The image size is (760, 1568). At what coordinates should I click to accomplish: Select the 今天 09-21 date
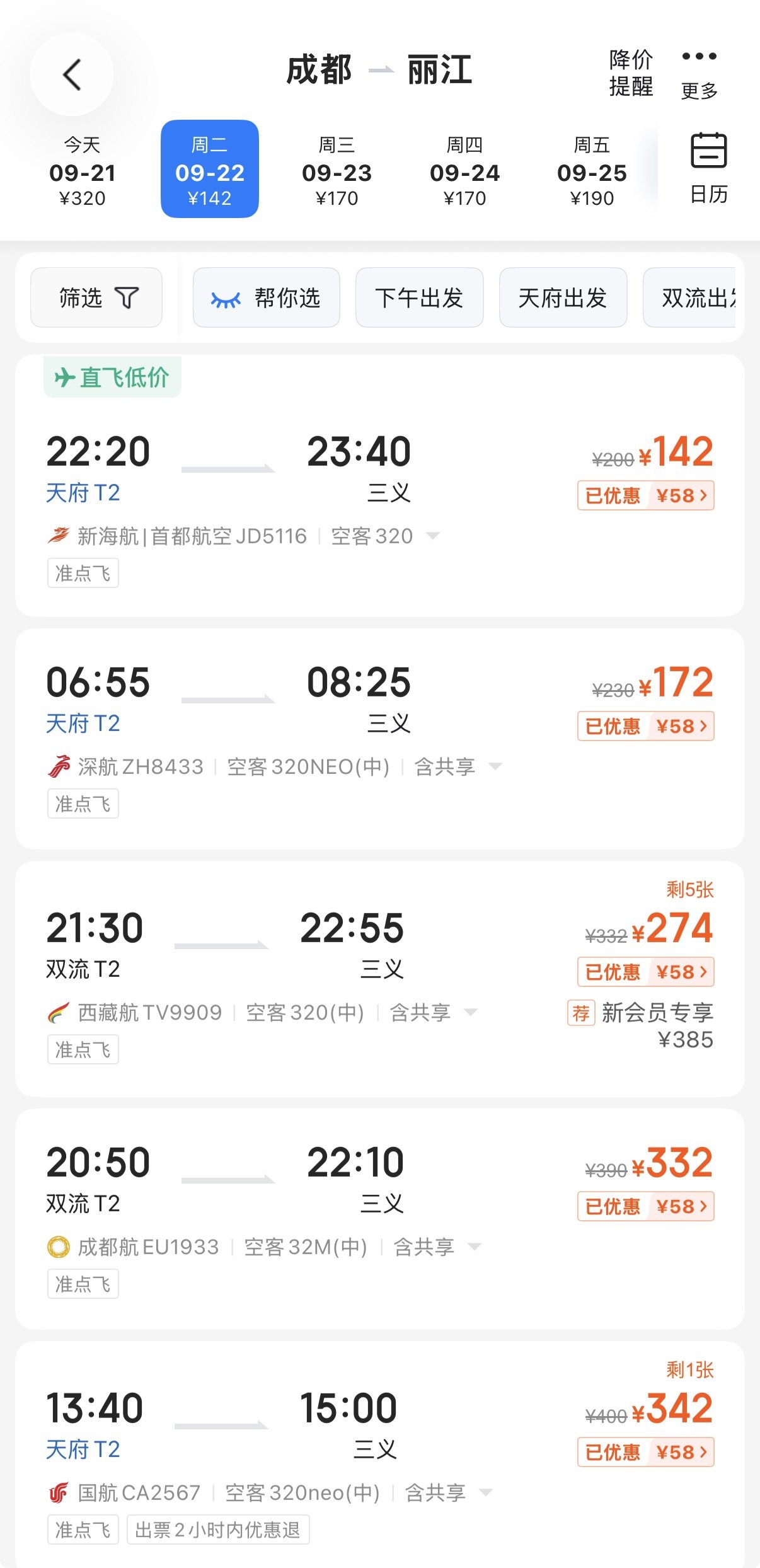click(x=83, y=170)
